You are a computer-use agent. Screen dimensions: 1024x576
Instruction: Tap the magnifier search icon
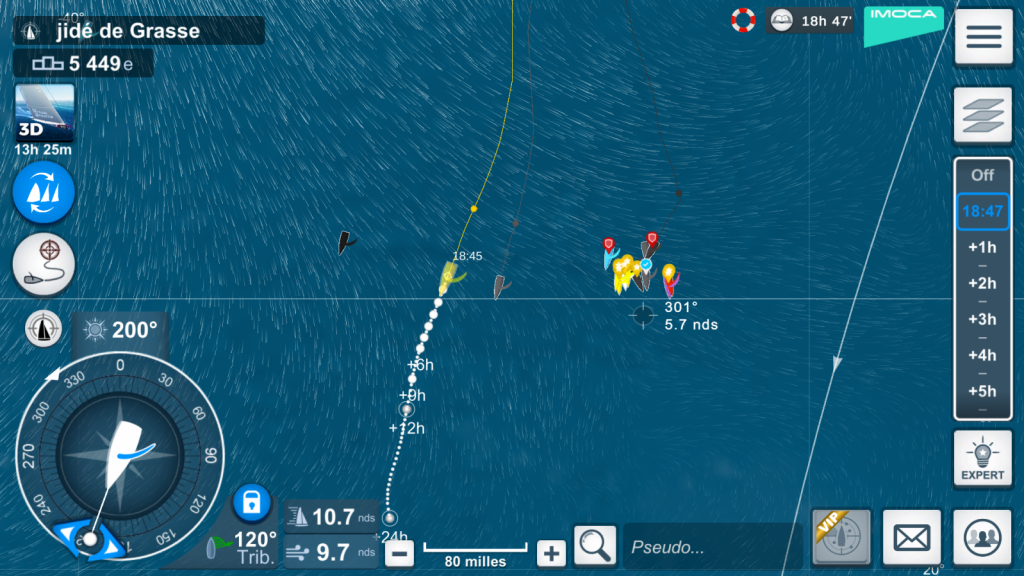[593, 546]
